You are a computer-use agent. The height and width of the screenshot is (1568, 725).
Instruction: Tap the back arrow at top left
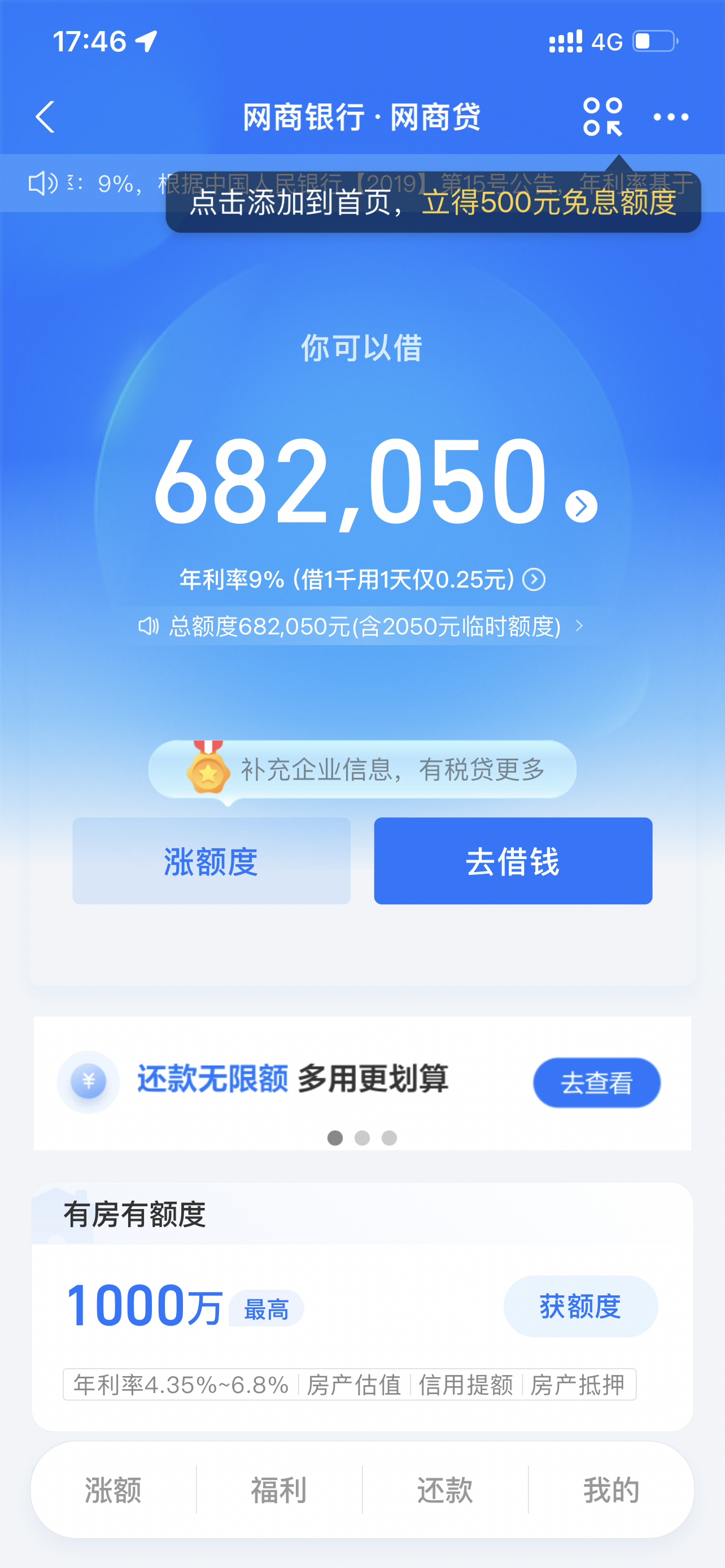pyautogui.click(x=46, y=117)
